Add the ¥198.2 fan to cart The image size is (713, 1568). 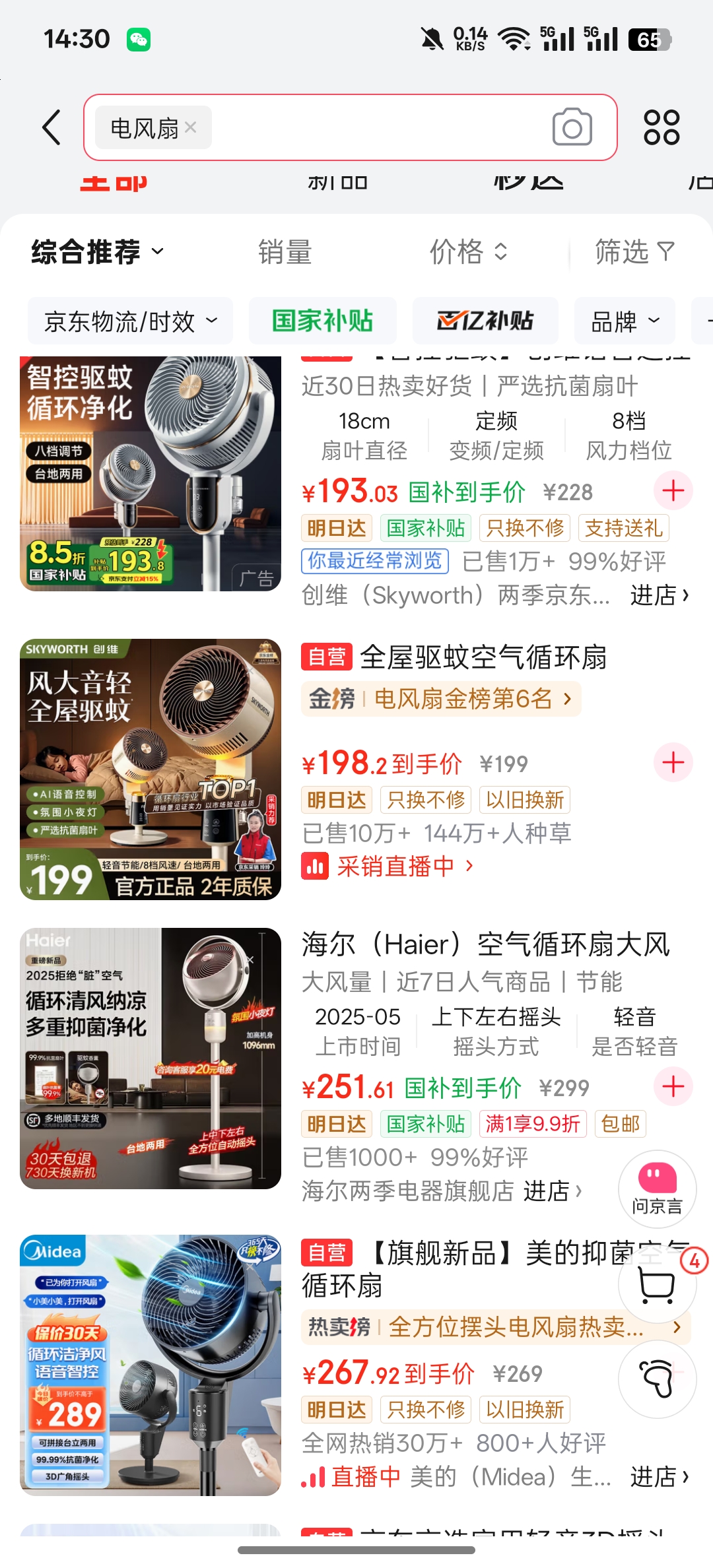point(673,763)
